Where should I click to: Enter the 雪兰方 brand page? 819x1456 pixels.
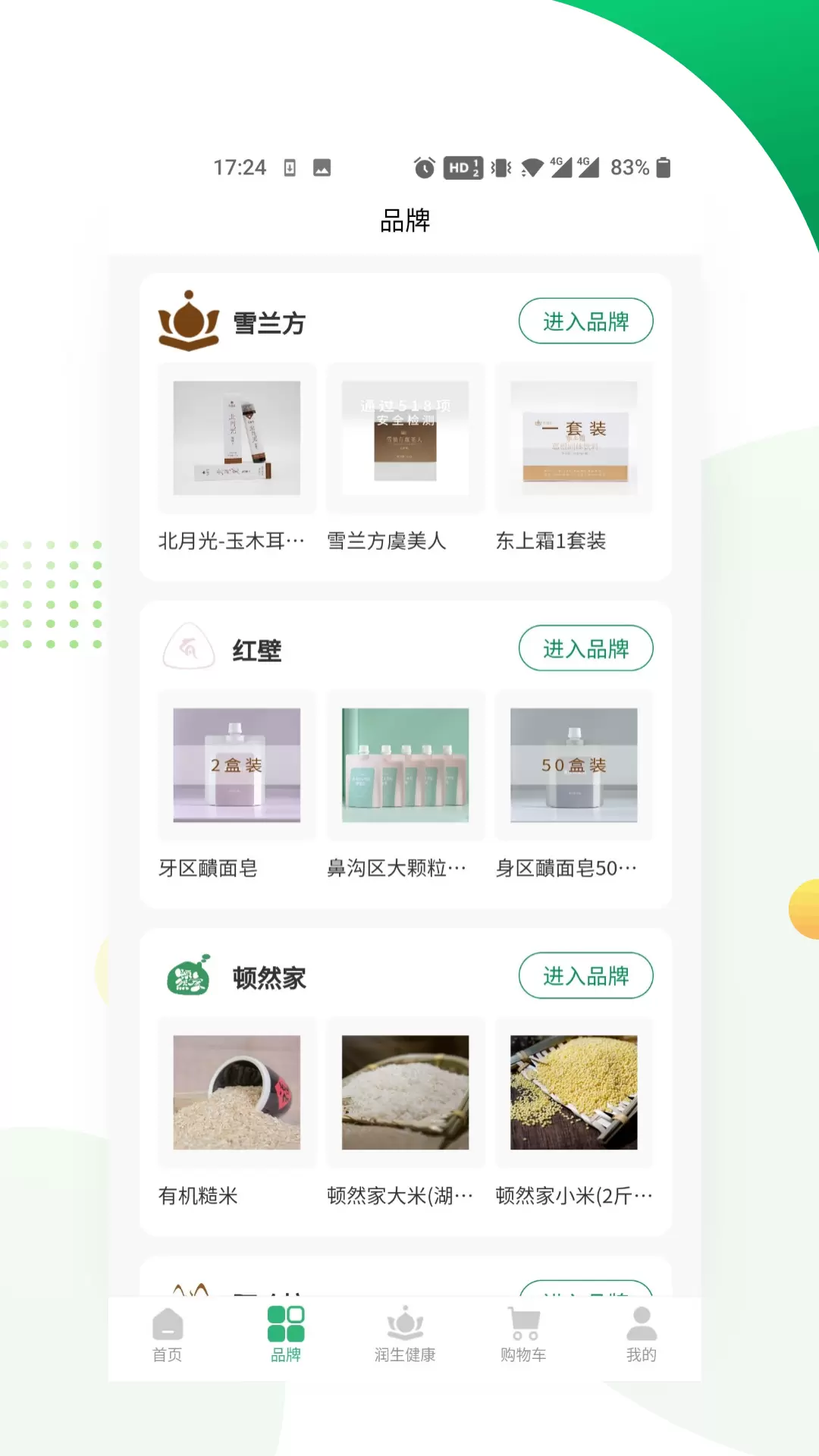[585, 321]
